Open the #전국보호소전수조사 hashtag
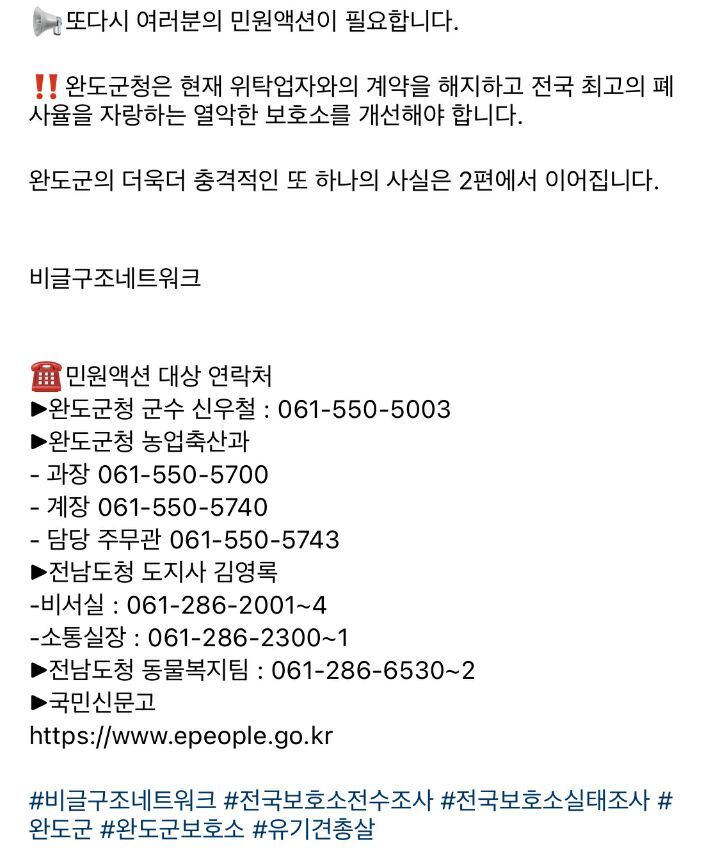The width and height of the screenshot is (720, 851). [329, 801]
